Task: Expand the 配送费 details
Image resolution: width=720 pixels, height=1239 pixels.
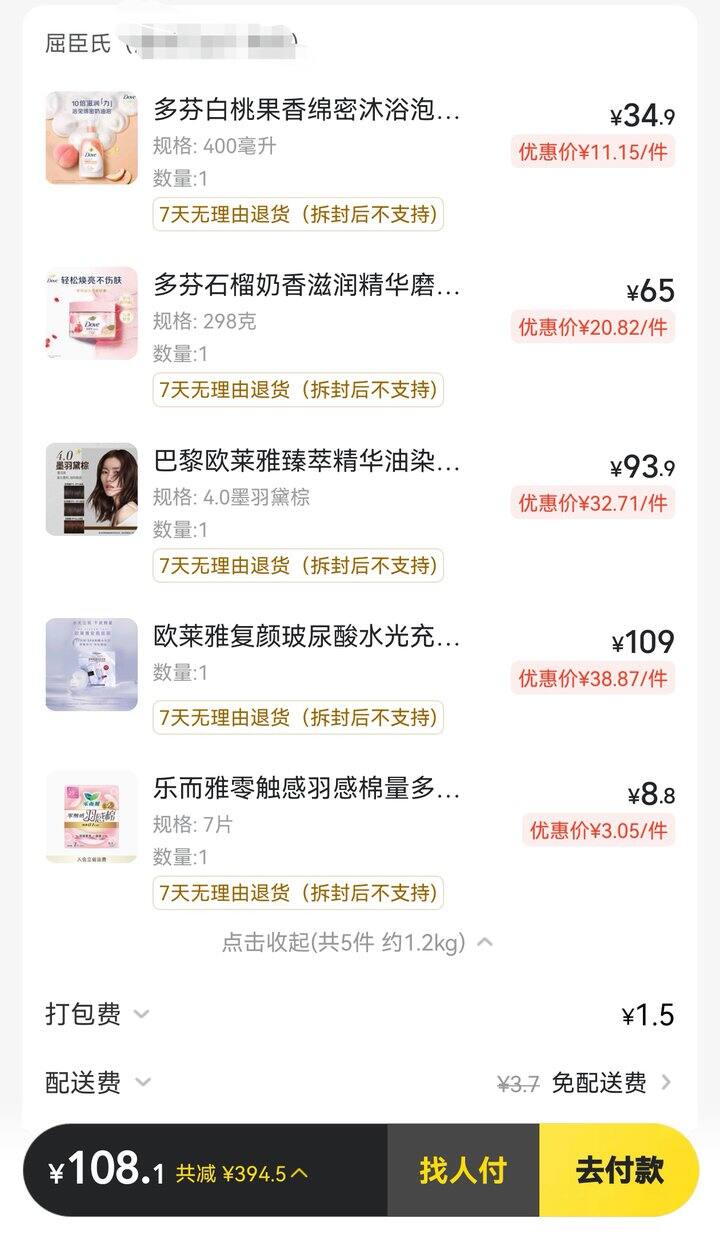Action: [x=97, y=1082]
